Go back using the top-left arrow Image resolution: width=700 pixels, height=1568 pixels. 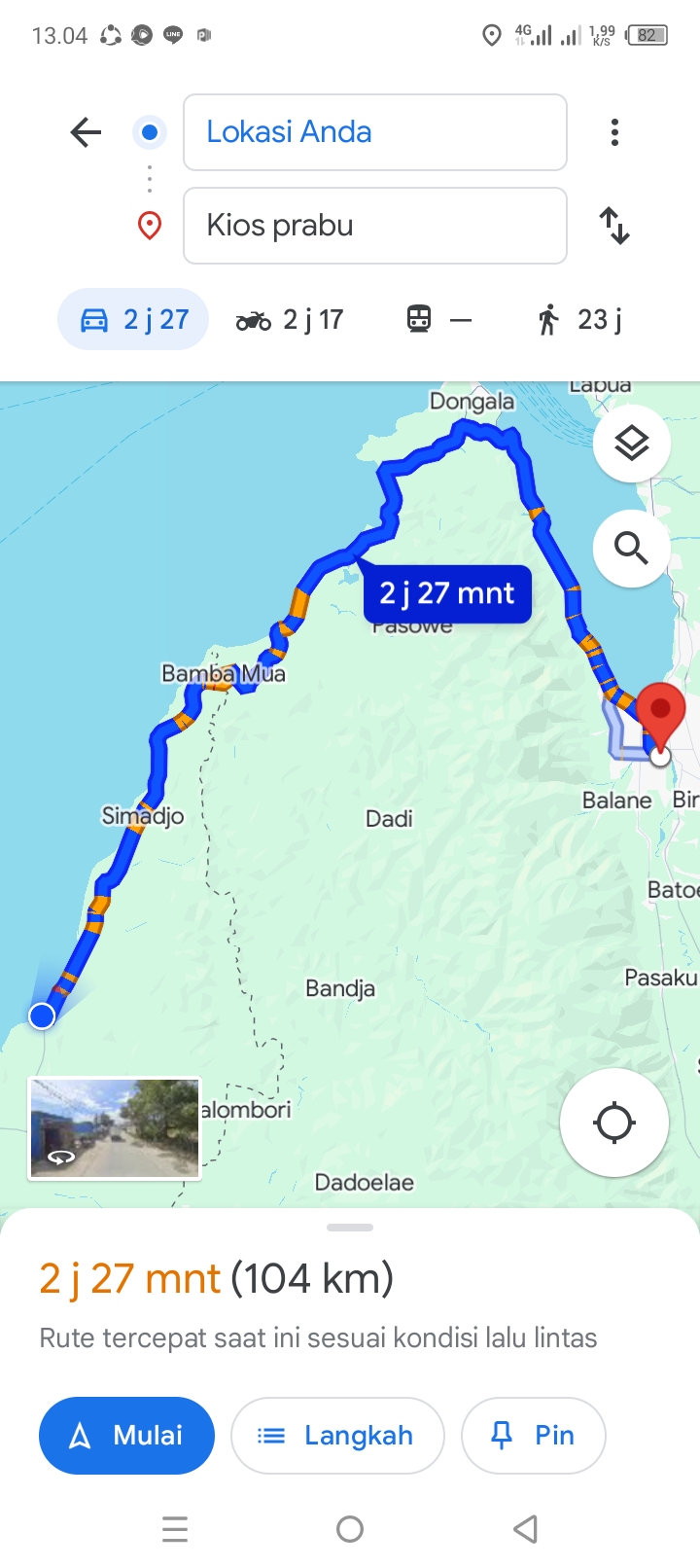[86, 132]
